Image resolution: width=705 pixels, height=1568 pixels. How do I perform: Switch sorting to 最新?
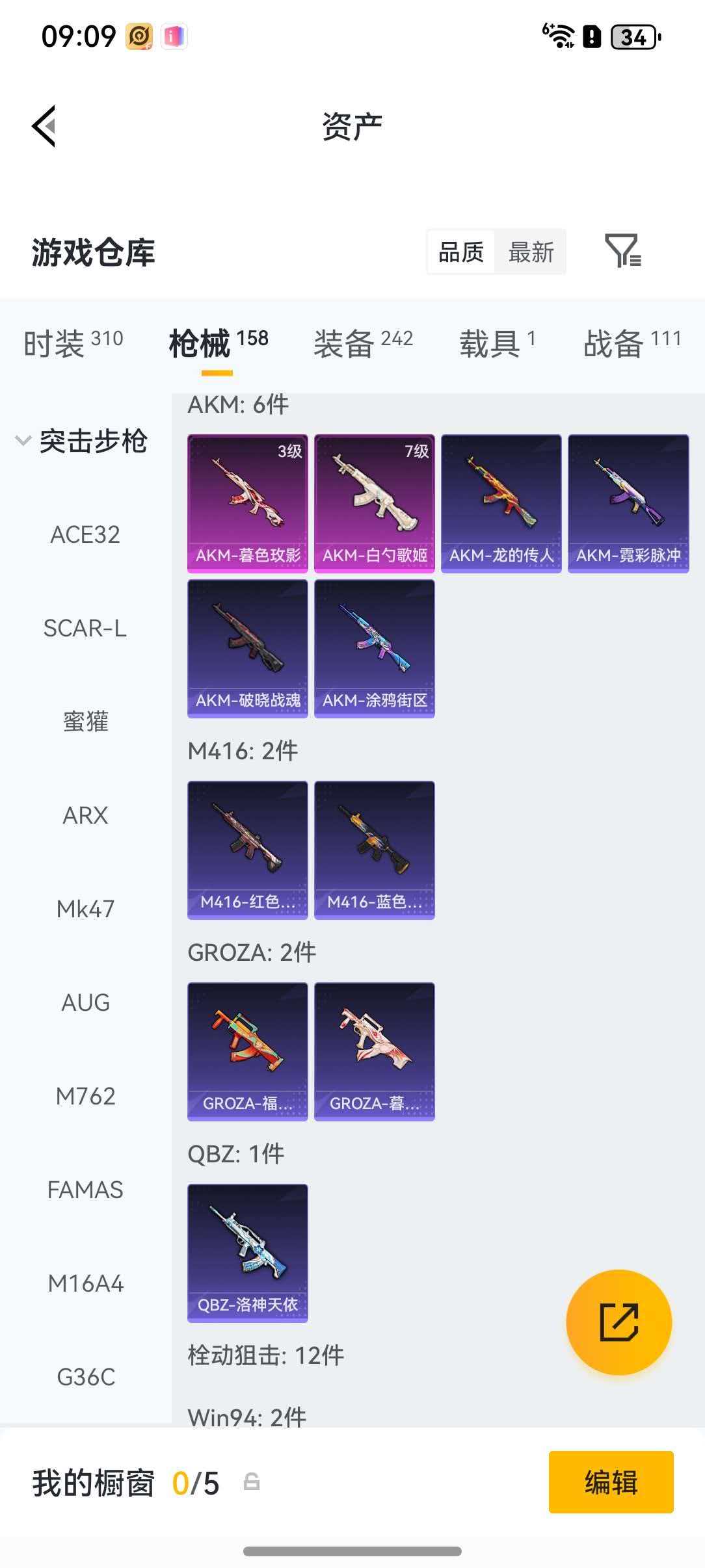pos(531,252)
